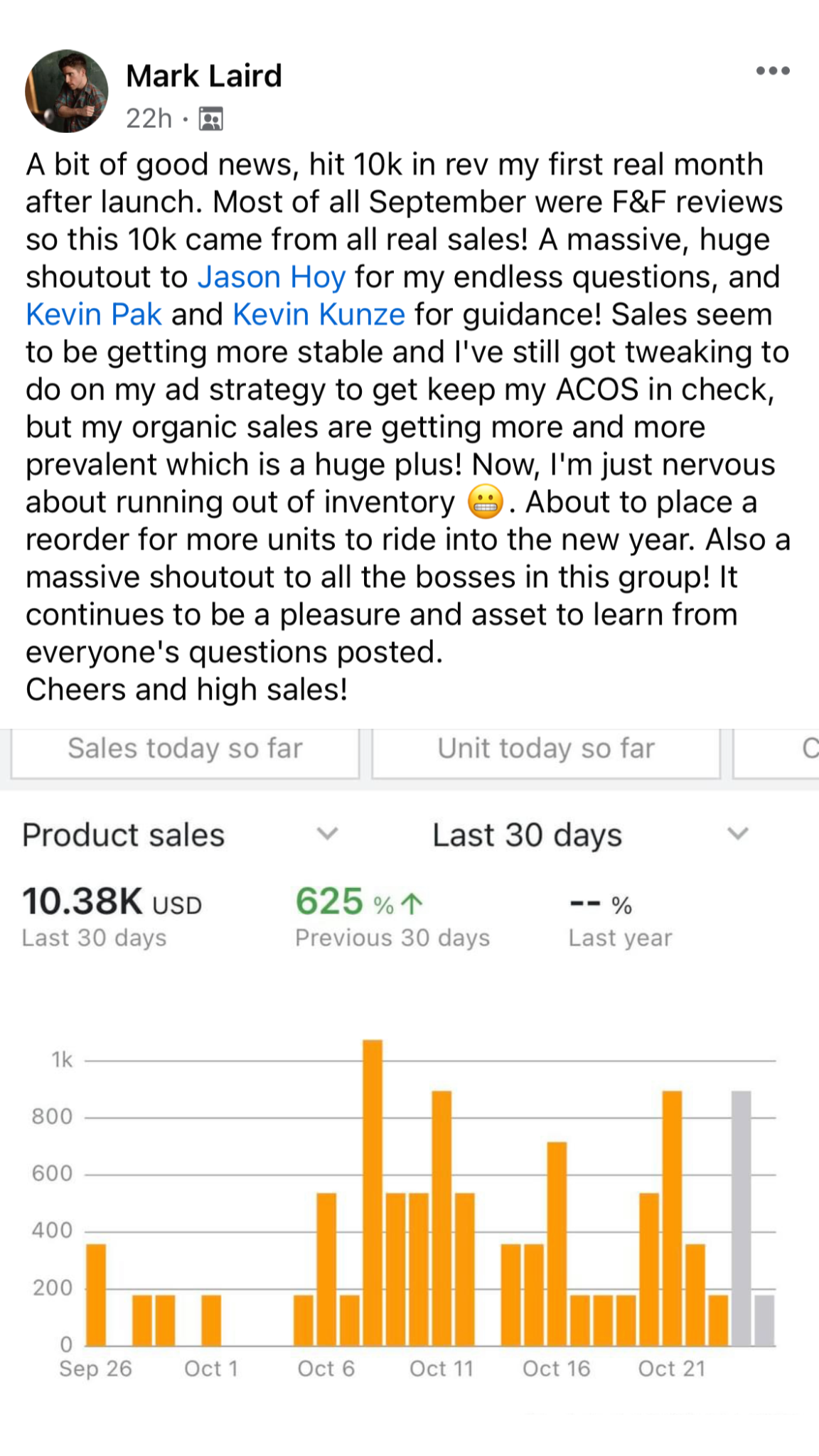Select the gray bar at the chart's right end
Image resolution: width=819 pixels, height=1456 pixels.
click(x=742, y=1209)
